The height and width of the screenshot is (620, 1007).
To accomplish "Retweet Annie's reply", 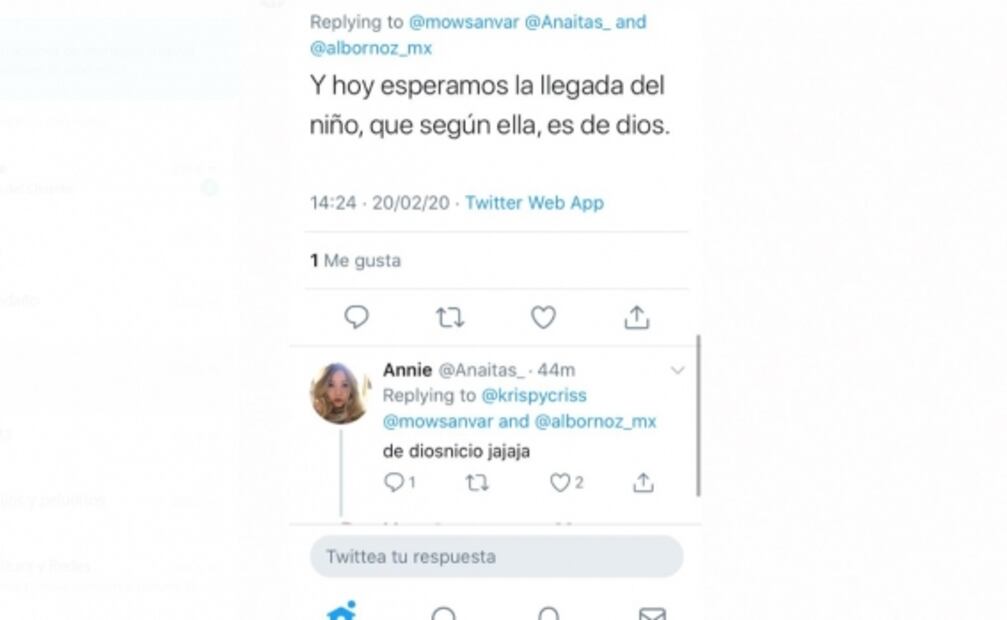I will tap(477, 483).
